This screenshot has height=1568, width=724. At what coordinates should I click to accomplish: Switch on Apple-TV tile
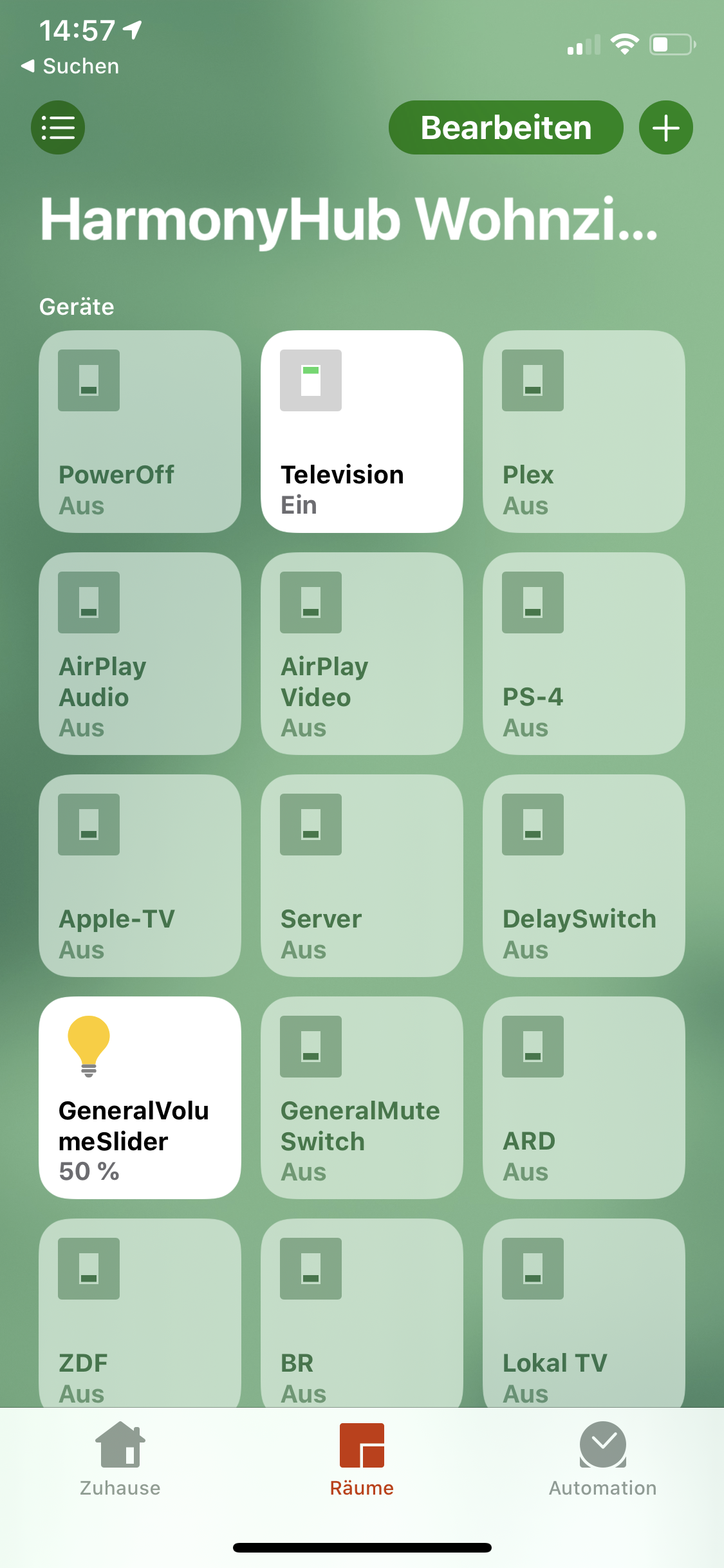point(140,875)
